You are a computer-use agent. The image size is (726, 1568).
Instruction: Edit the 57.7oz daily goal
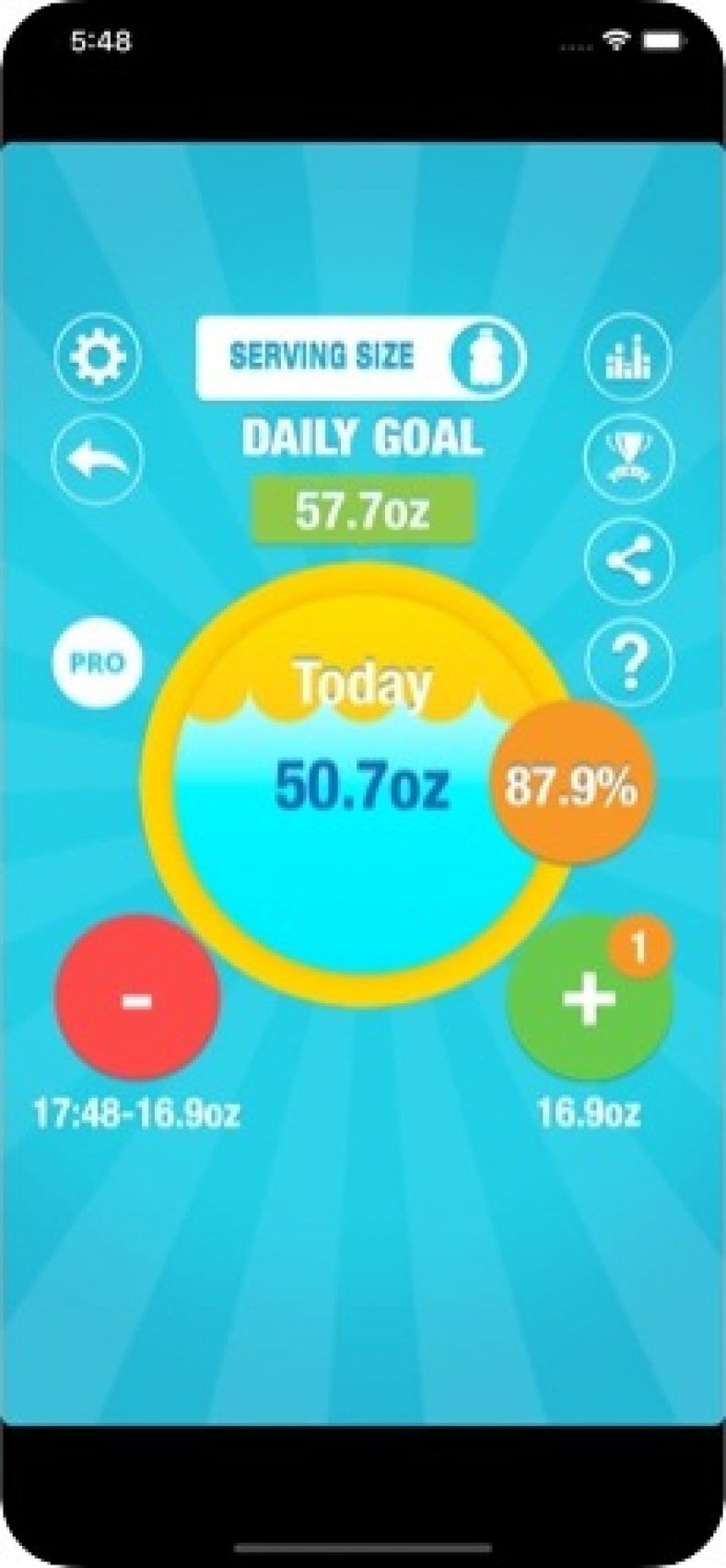[363, 509]
